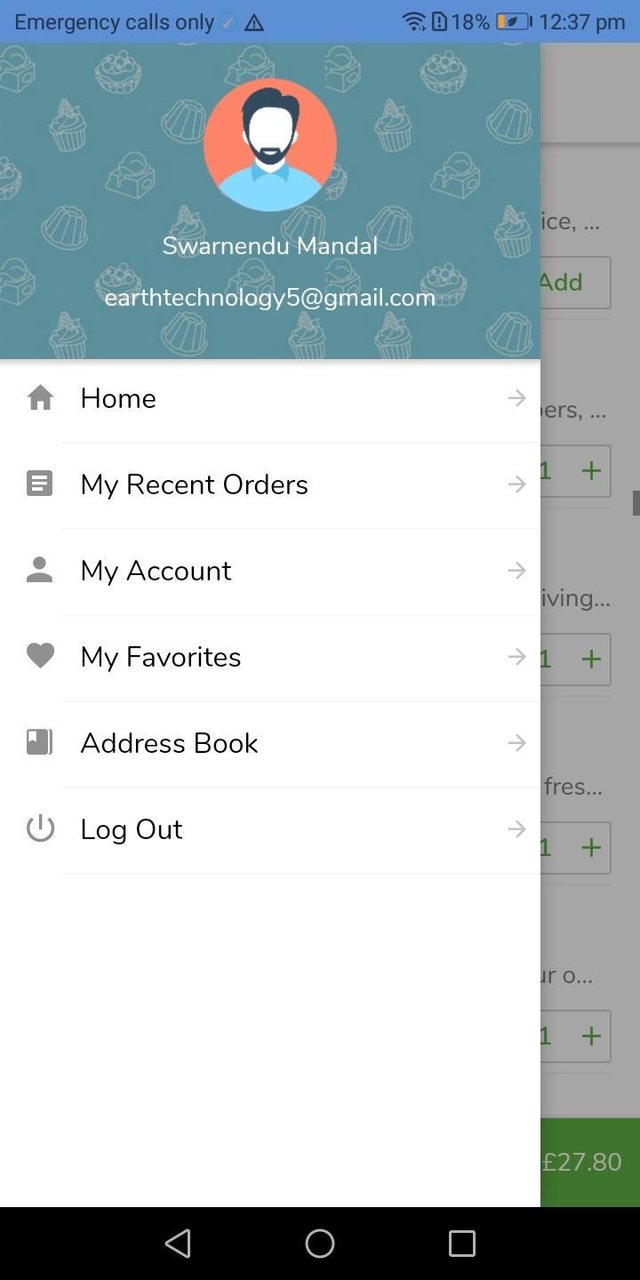Tap the system back button
This screenshot has width=640, height=1280.
(178, 1243)
